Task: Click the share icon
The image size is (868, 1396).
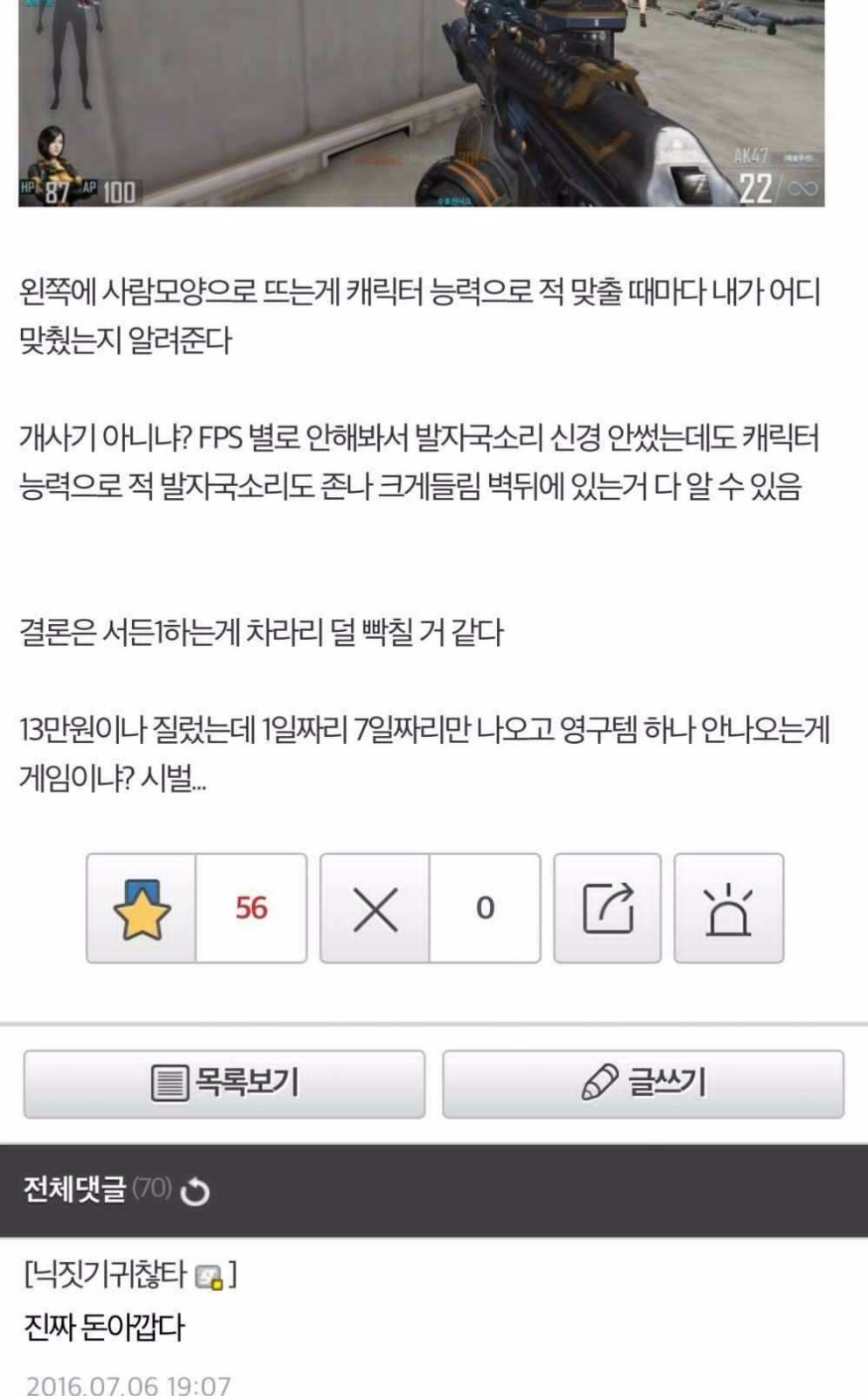Action: coord(608,908)
